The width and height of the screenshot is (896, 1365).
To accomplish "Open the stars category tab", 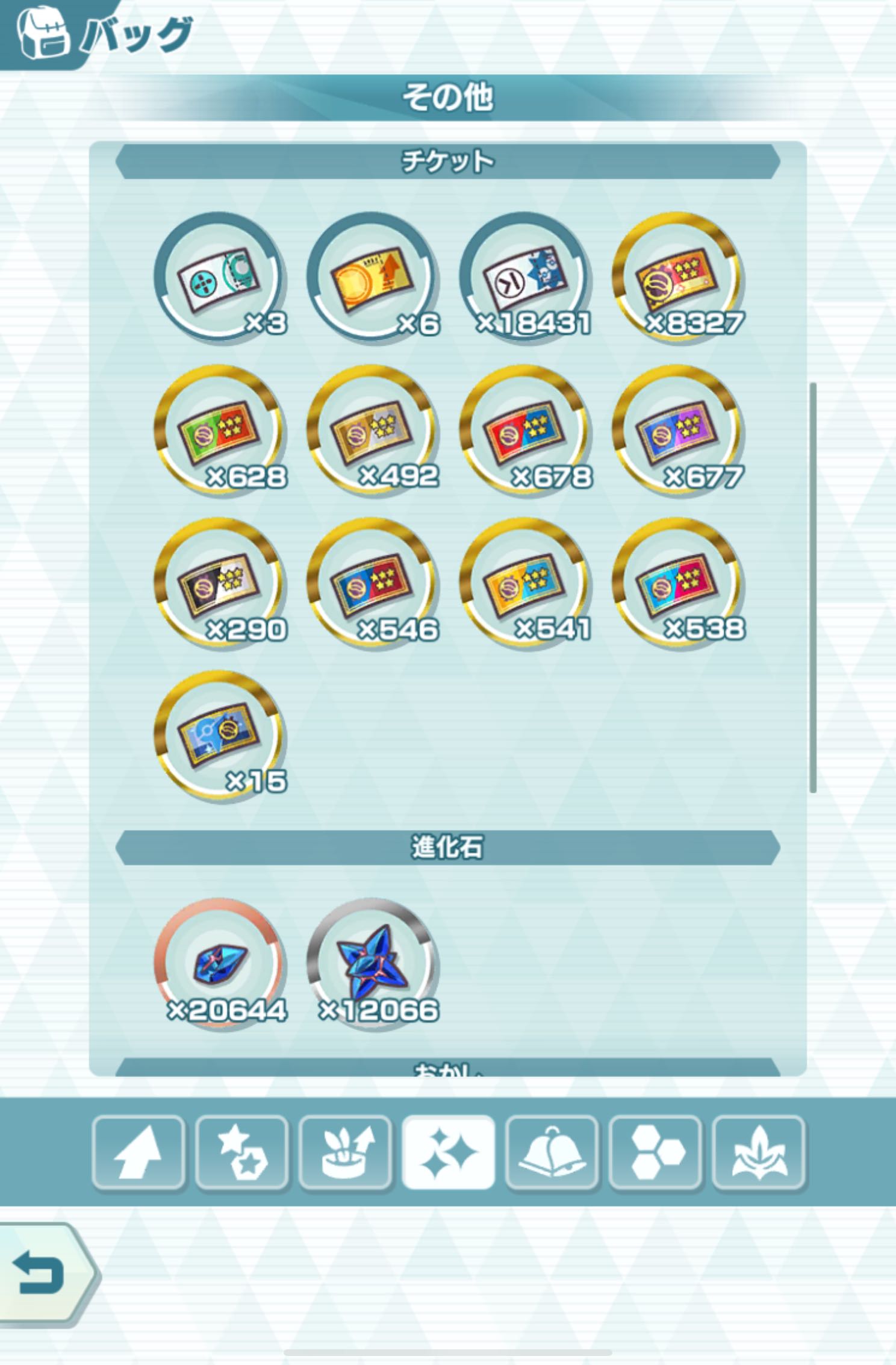I will point(241,1152).
